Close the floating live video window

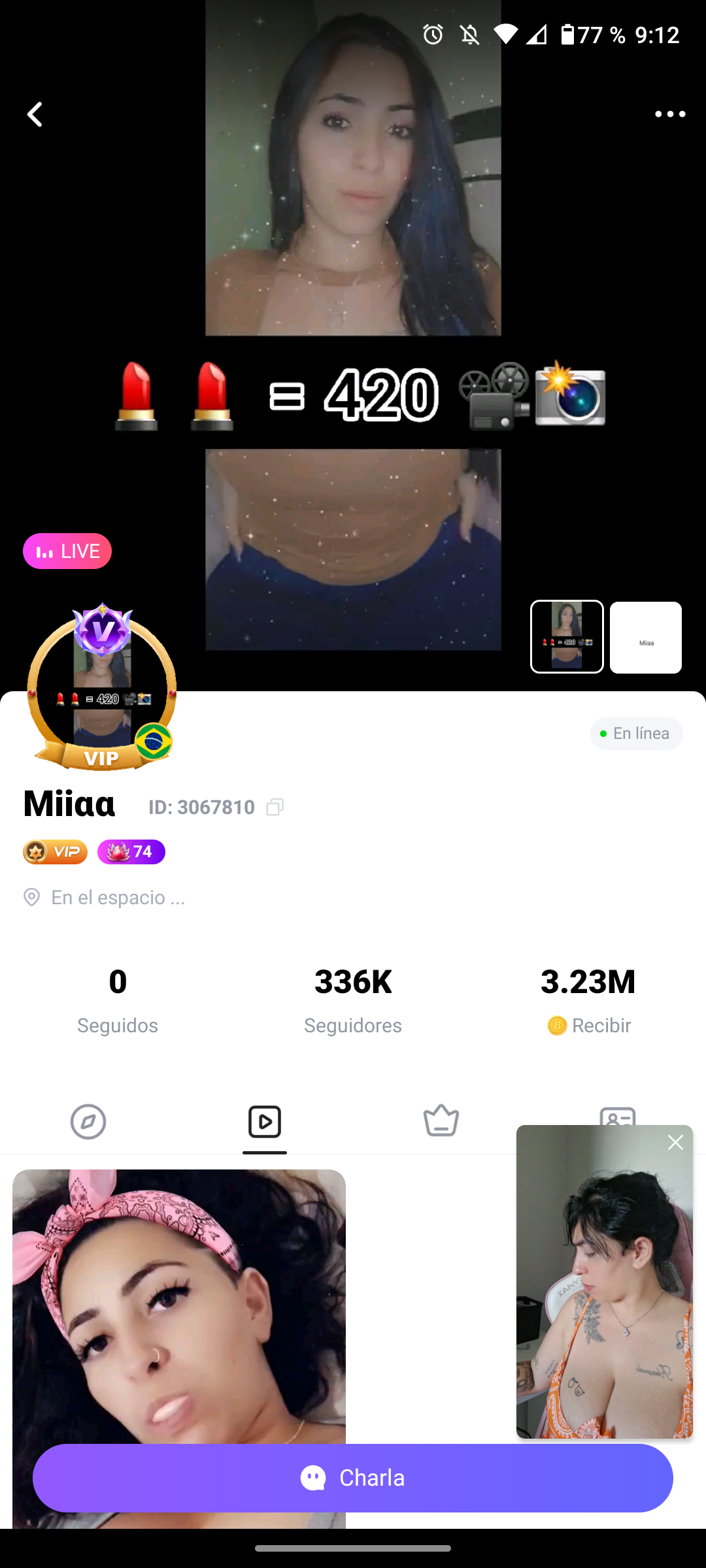point(675,1143)
